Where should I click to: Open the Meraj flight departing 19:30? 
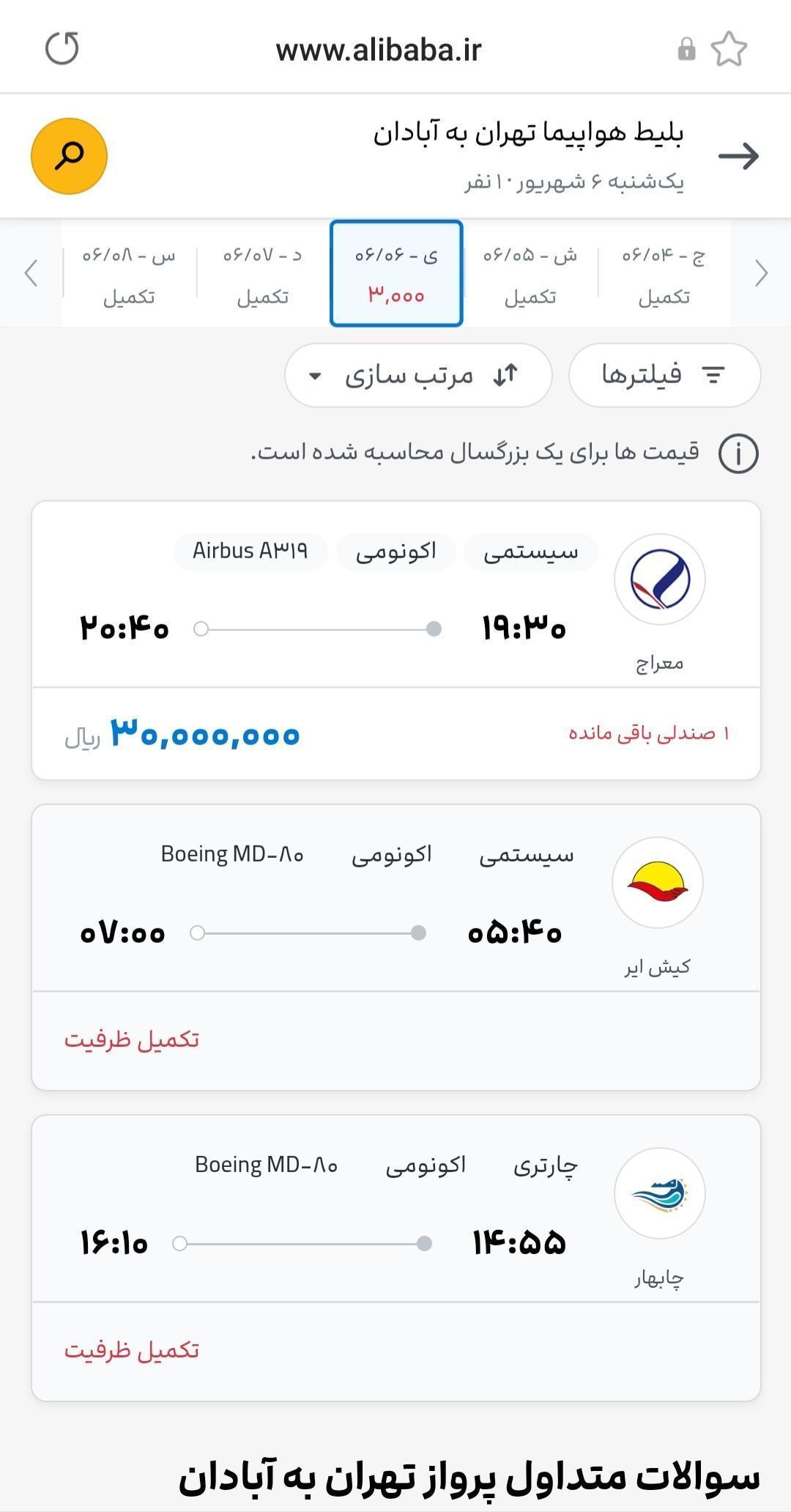click(396, 640)
